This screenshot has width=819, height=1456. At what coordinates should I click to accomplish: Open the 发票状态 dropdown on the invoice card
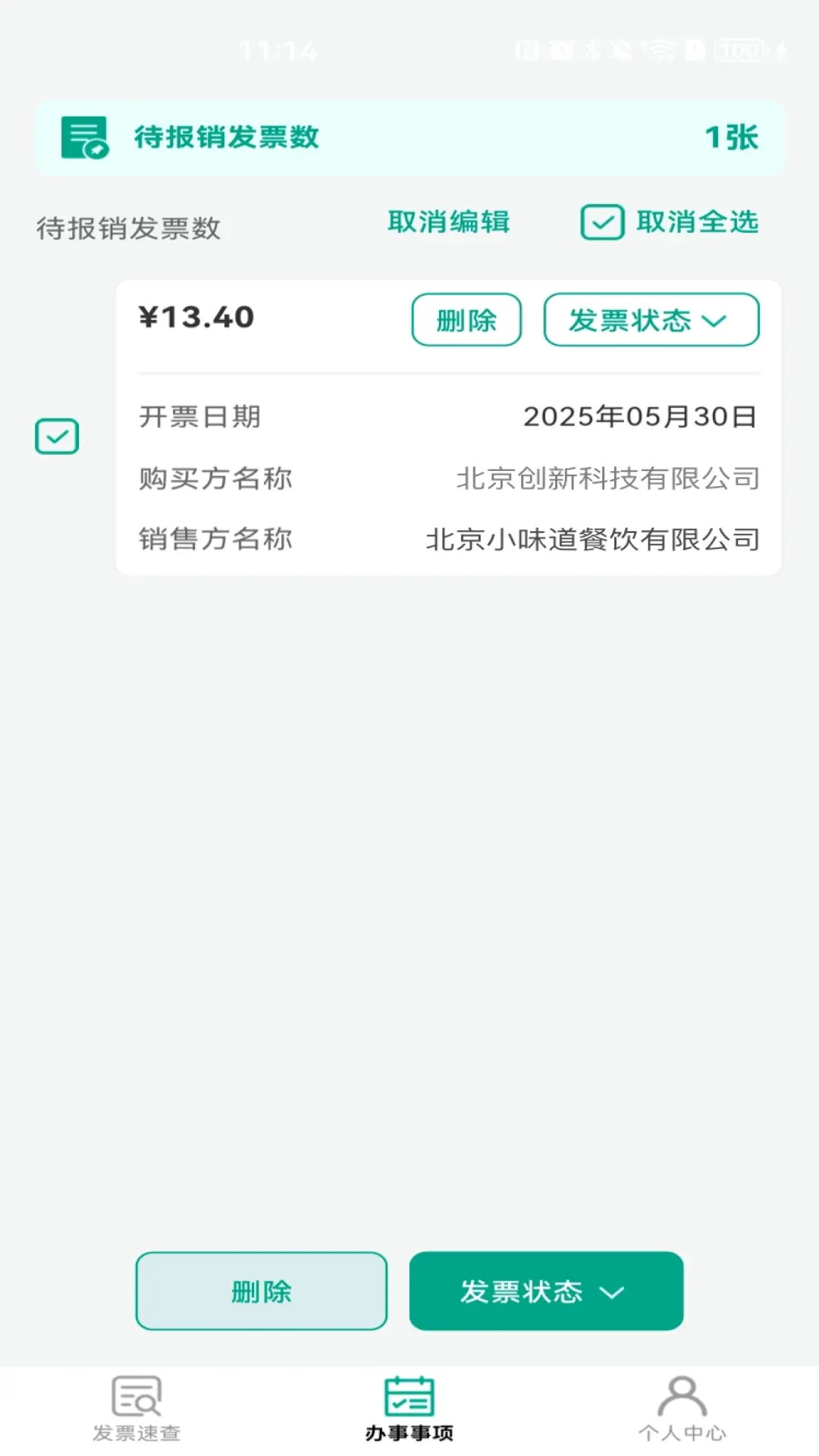[651, 320]
